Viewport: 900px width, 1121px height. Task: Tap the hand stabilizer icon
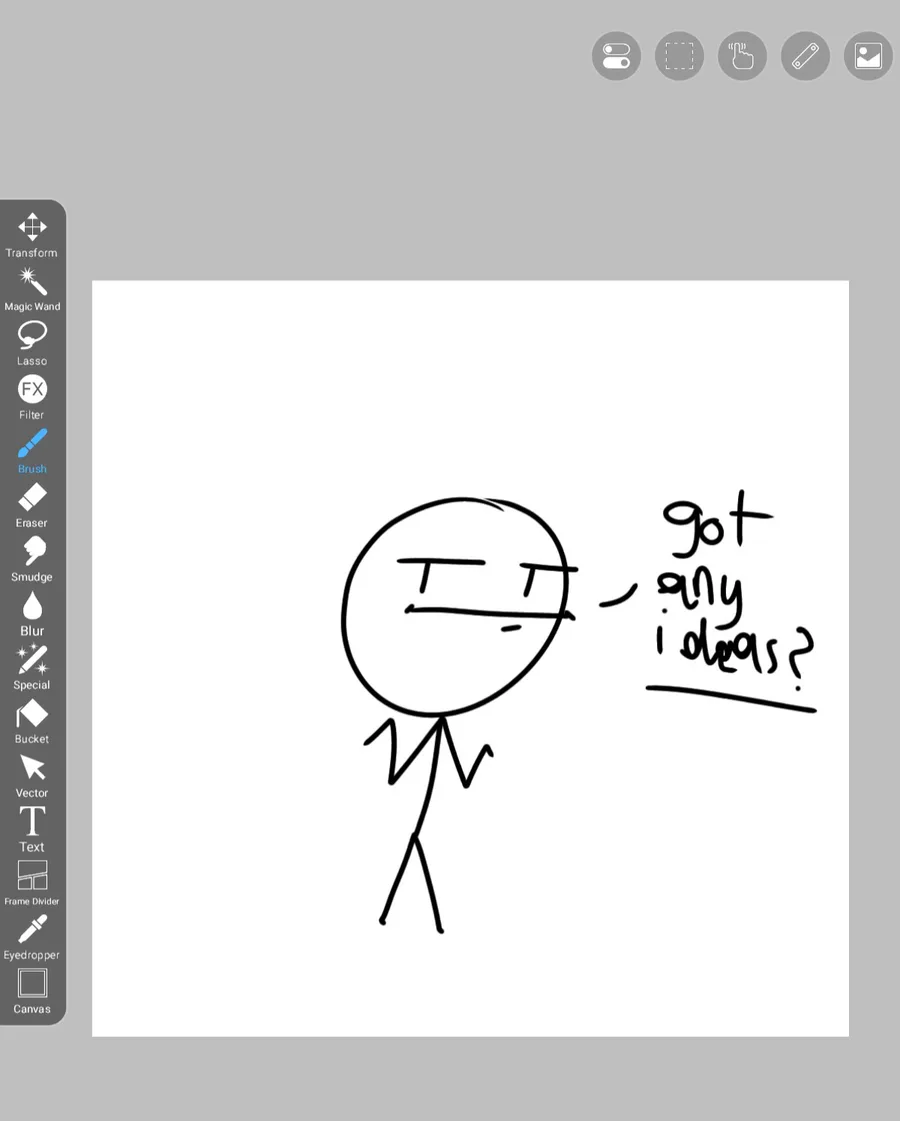pos(742,56)
